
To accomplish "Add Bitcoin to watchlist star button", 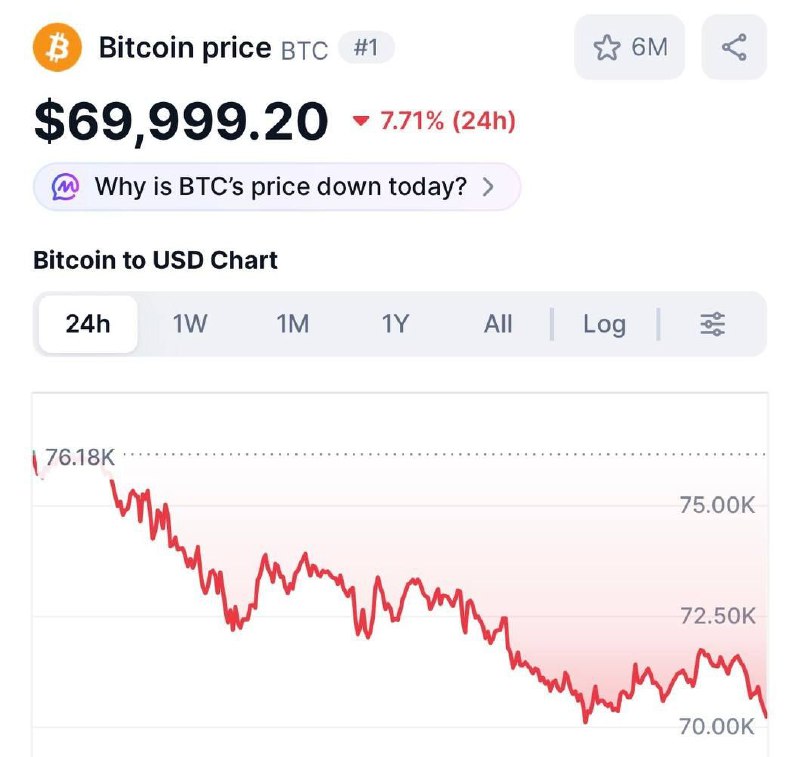I will click(x=629, y=47).
